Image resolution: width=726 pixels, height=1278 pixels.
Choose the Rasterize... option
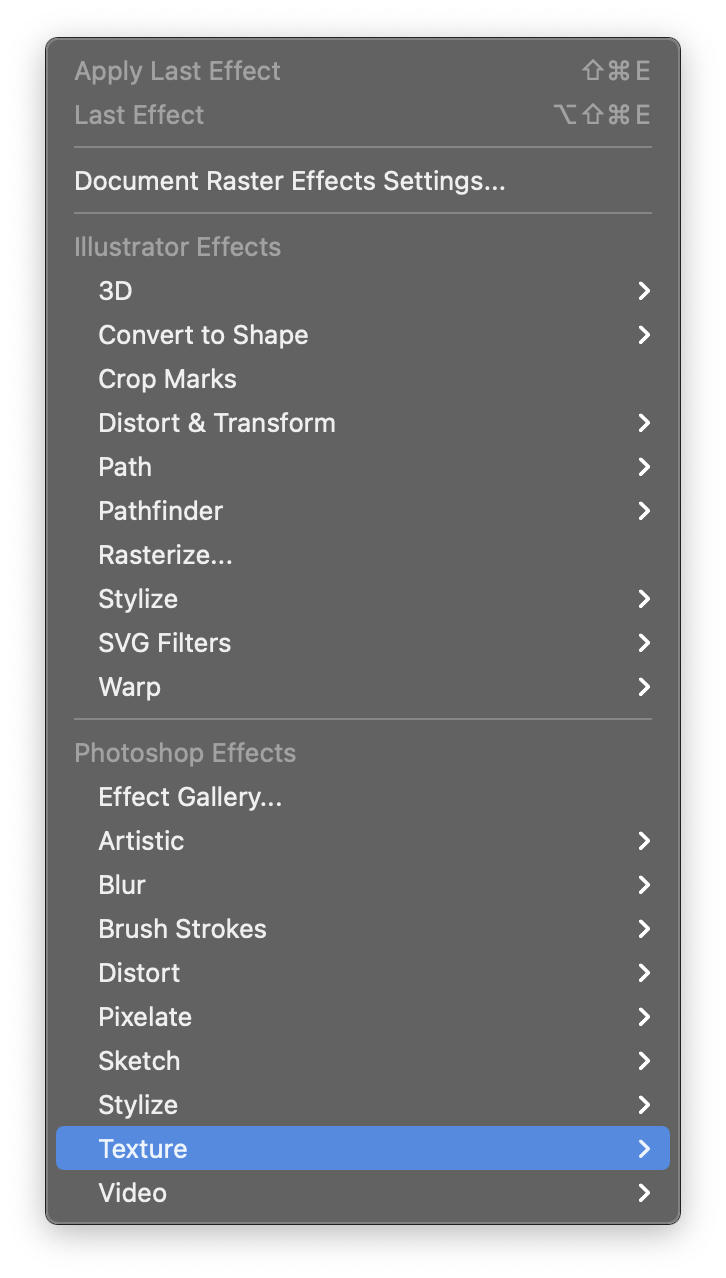click(x=165, y=555)
